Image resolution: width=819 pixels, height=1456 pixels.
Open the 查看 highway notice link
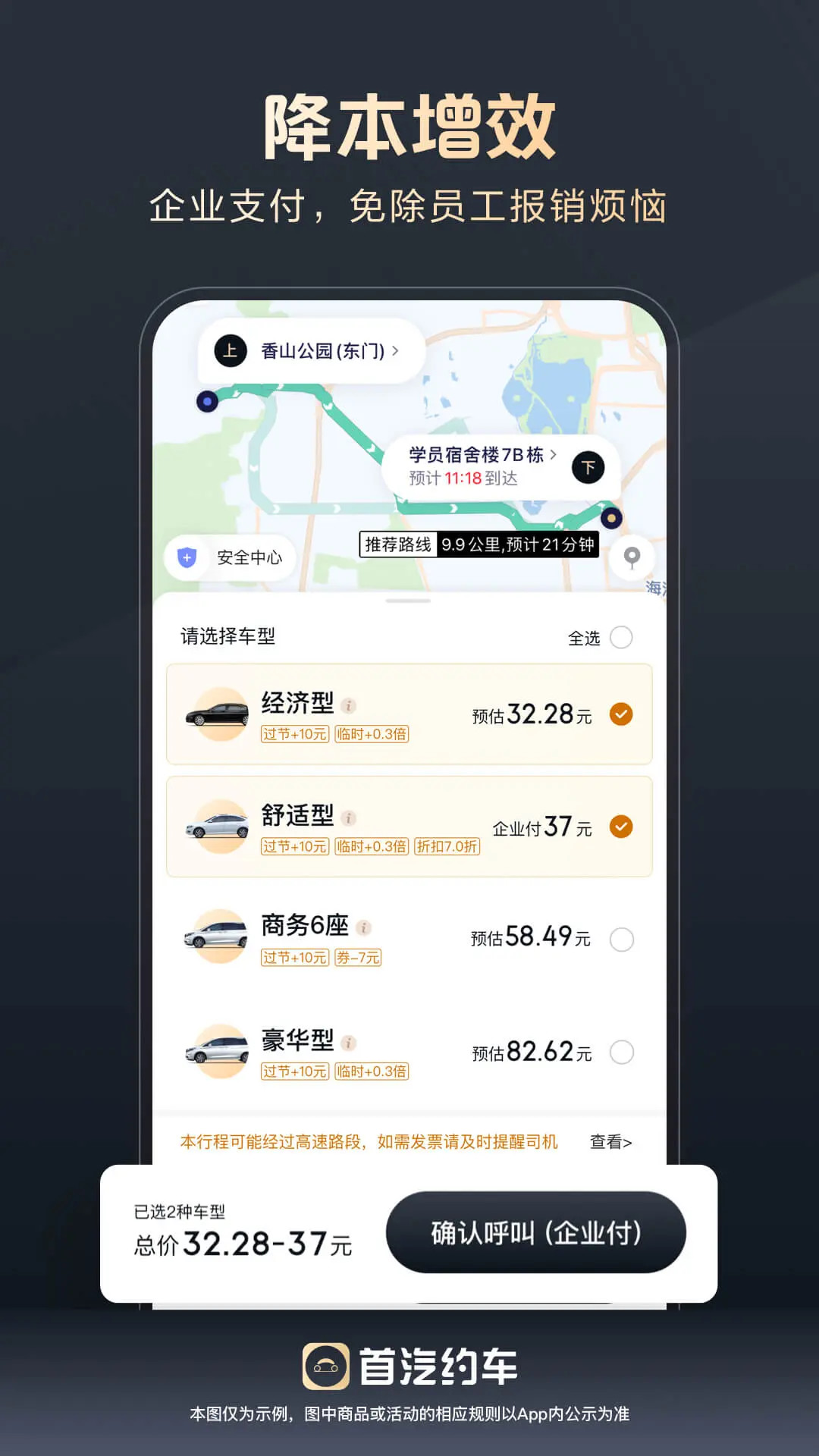610,1142
